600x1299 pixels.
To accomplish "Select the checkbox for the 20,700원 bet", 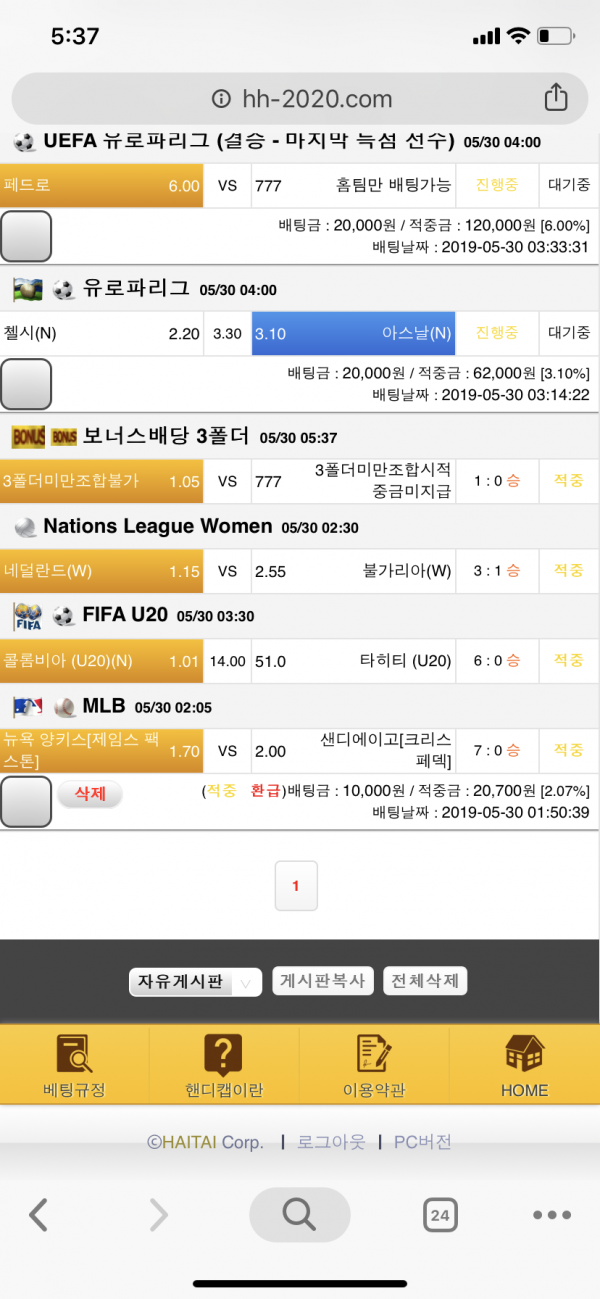I will pos(26,802).
